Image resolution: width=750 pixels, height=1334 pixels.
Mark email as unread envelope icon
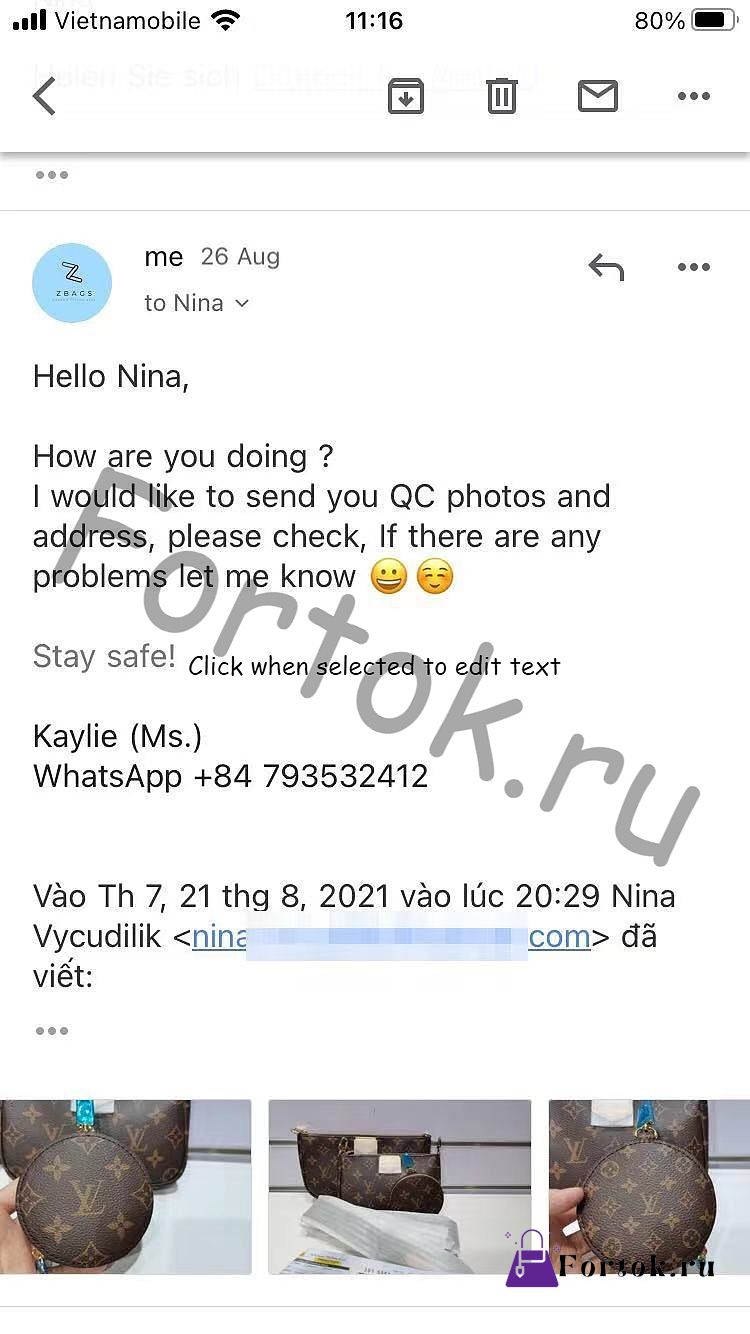click(x=598, y=96)
